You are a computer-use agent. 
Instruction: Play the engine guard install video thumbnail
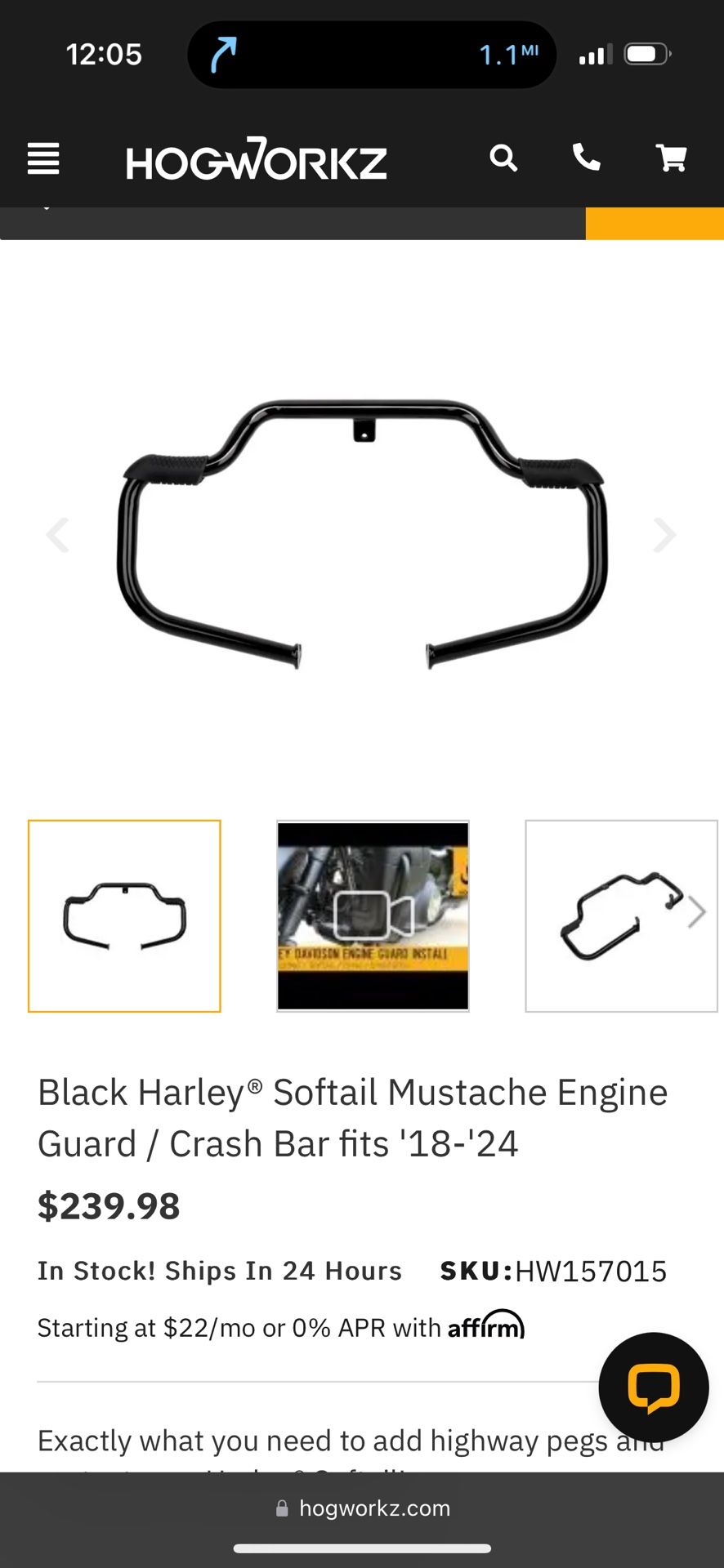point(373,916)
